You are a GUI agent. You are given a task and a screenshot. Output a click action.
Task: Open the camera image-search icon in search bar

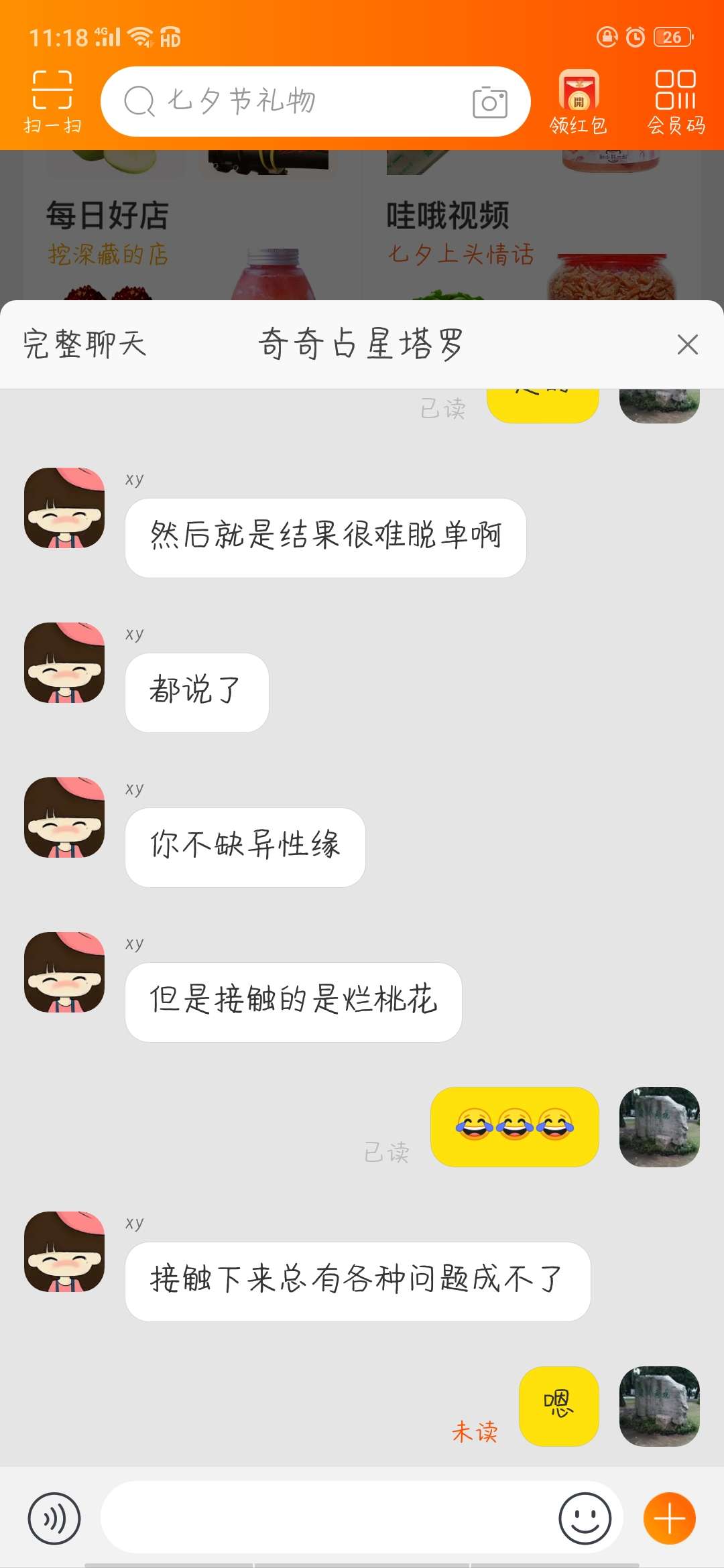(489, 102)
